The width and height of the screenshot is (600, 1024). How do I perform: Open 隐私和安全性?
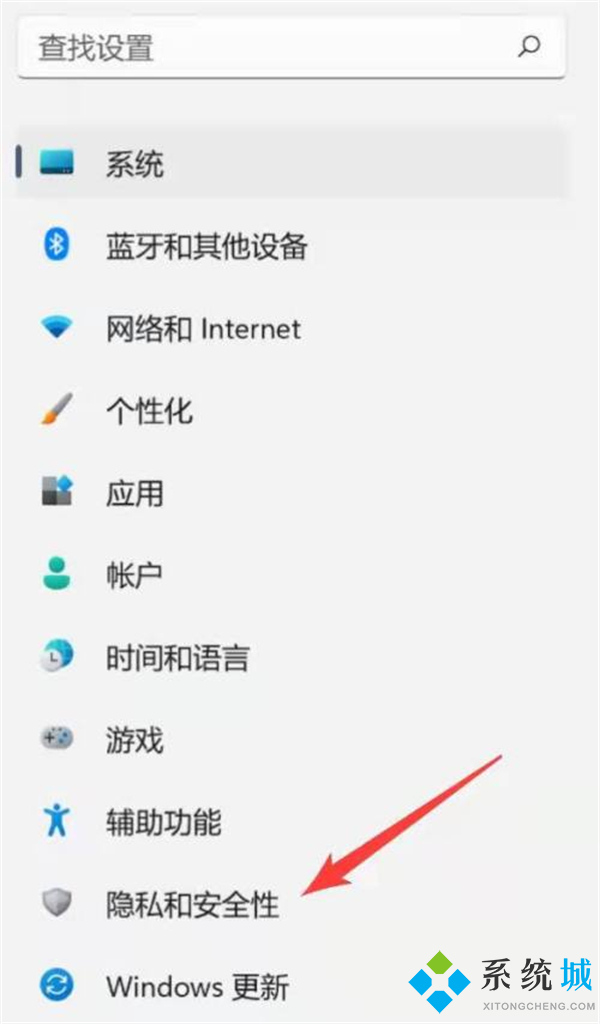[x=192, y=905]
